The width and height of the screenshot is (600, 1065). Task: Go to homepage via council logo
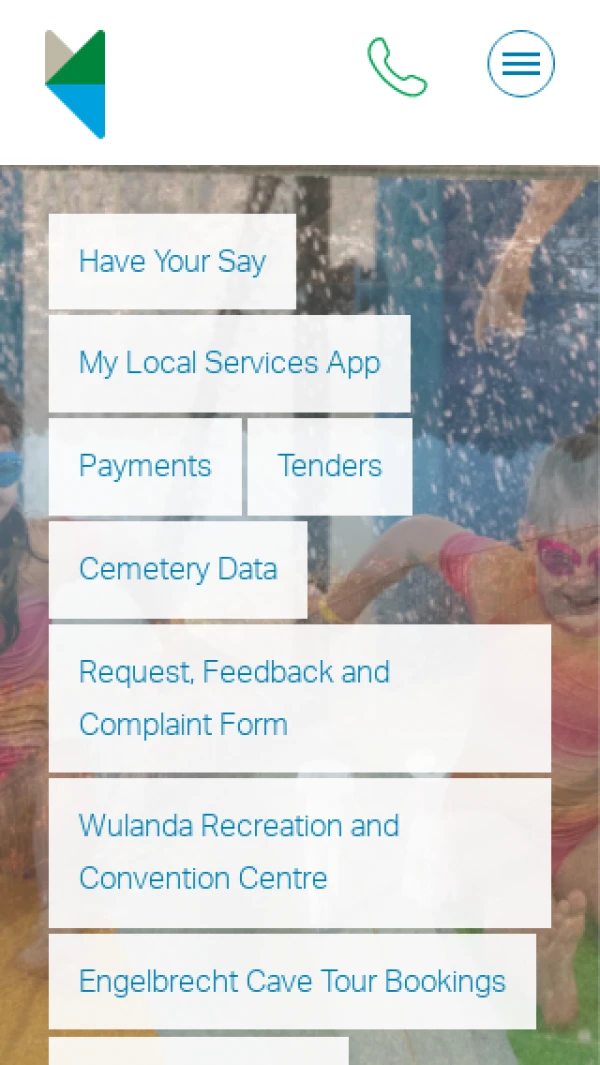pos(75,84)
